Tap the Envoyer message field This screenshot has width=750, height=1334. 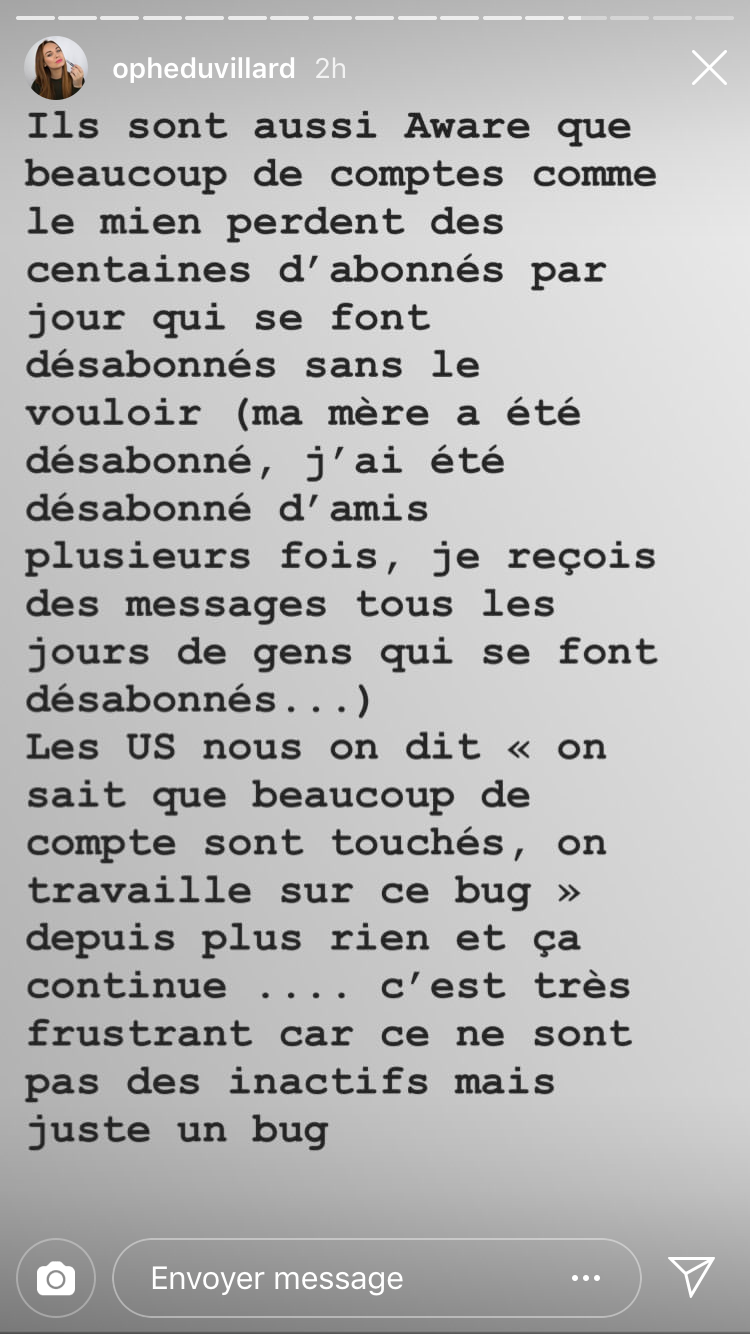pos(377,1278)
